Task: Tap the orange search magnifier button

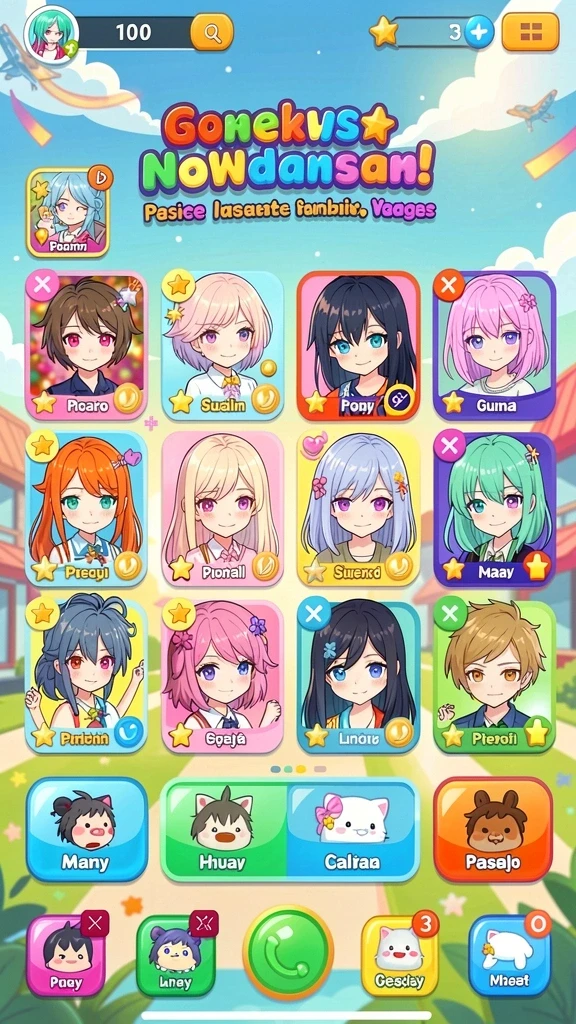Action: pos(212,32)
